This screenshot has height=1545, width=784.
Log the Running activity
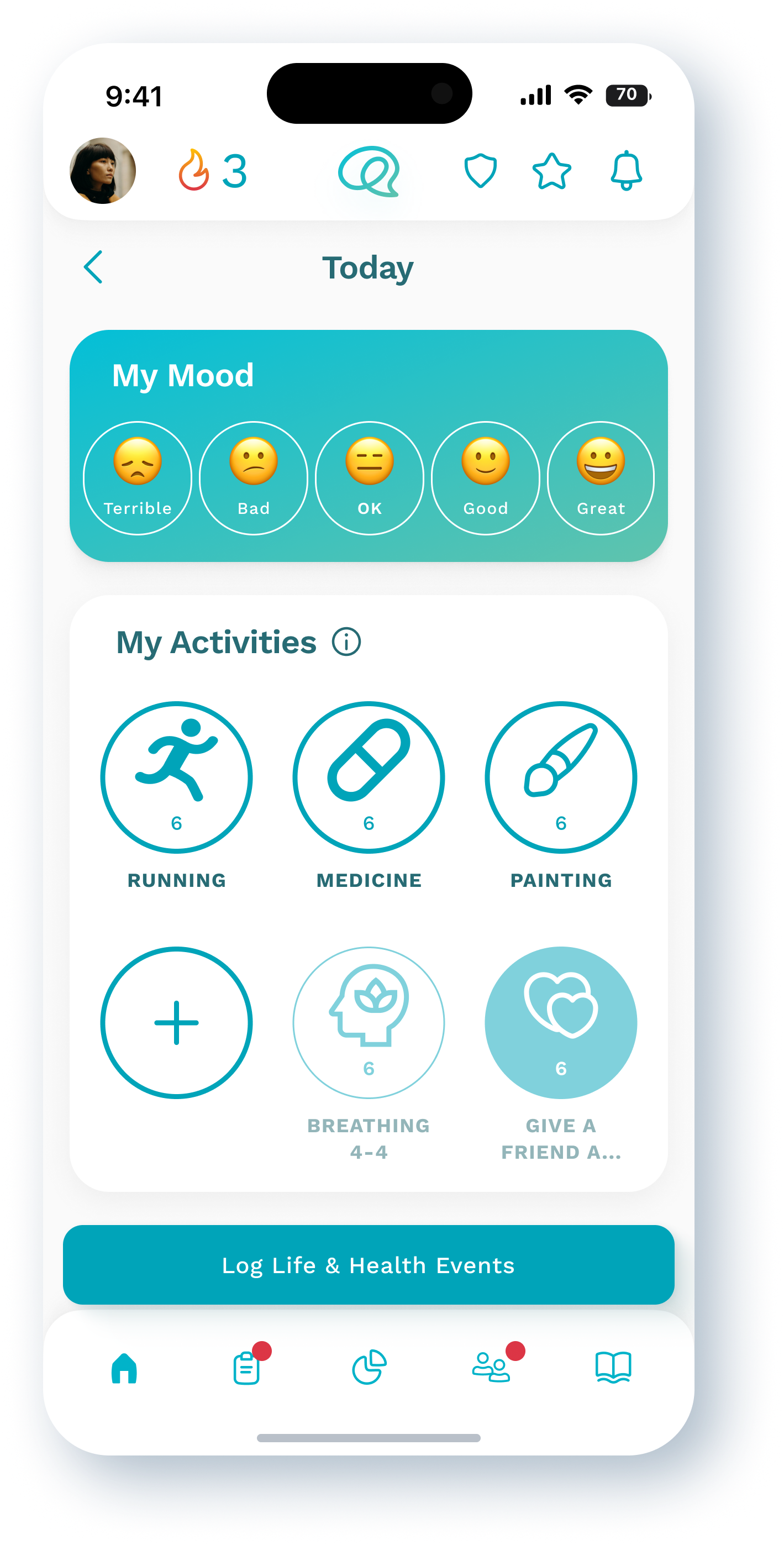tap(176, 777)
